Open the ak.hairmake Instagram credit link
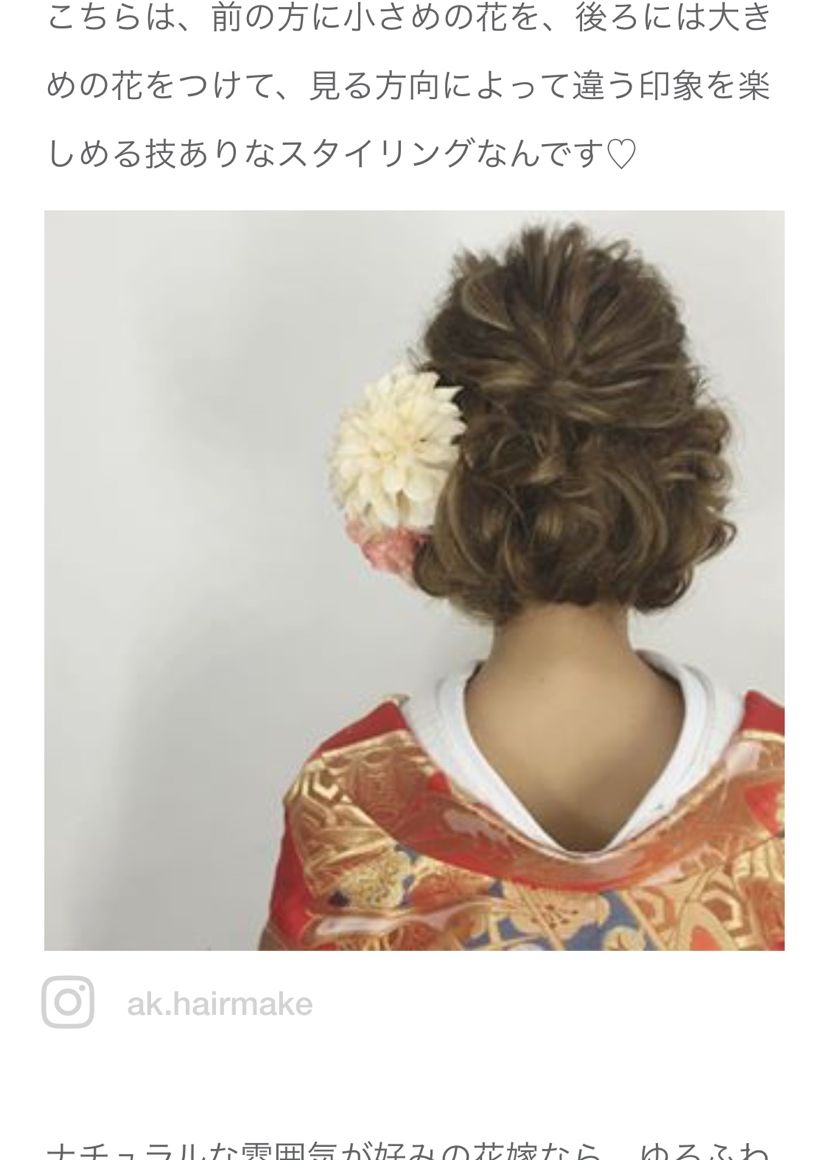The height and width of the screenshot is (1160, 829). [219, 1003]
